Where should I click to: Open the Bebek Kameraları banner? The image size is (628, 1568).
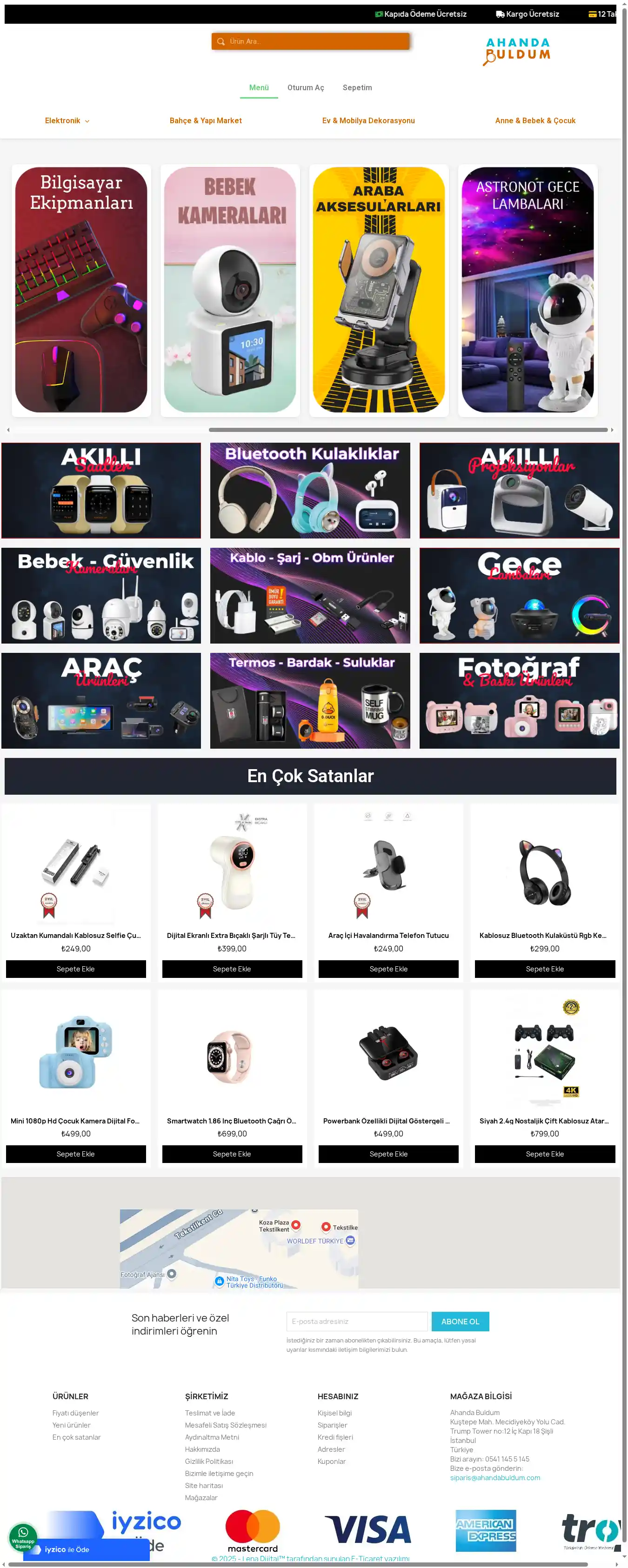(230, 290)
